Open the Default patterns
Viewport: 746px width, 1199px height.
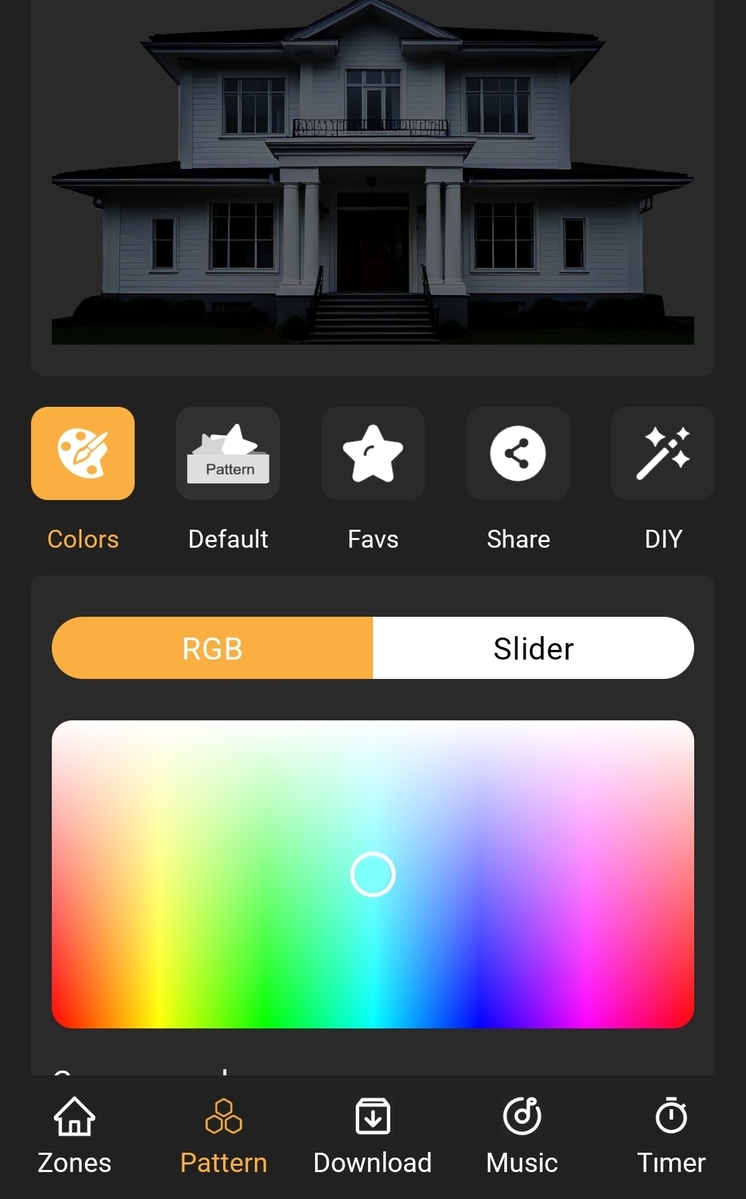[x=228, y=453]
